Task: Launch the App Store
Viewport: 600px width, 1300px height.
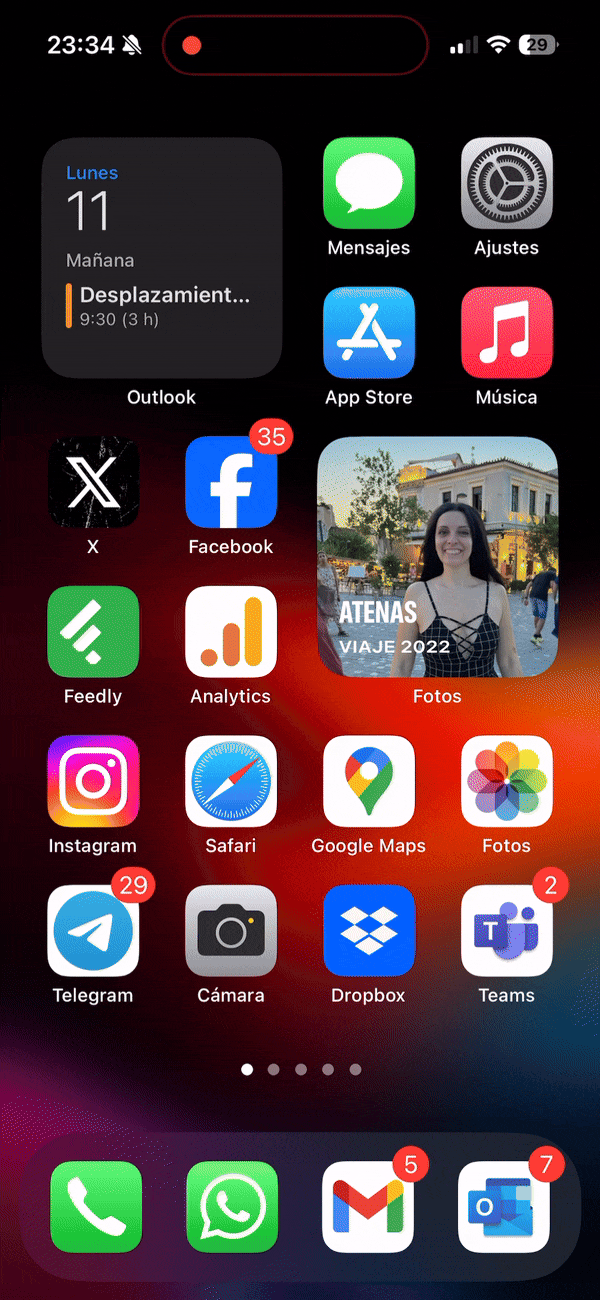Action: pos(369,333)
